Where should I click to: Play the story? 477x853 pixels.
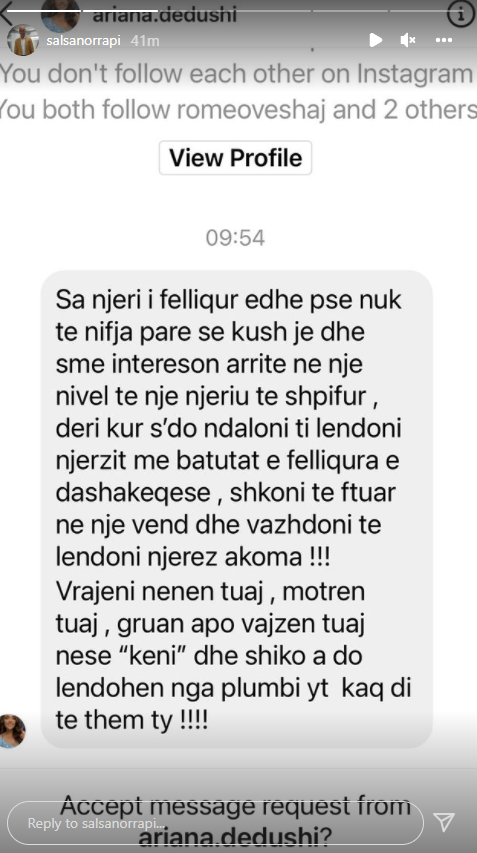[x=375, y=40]
